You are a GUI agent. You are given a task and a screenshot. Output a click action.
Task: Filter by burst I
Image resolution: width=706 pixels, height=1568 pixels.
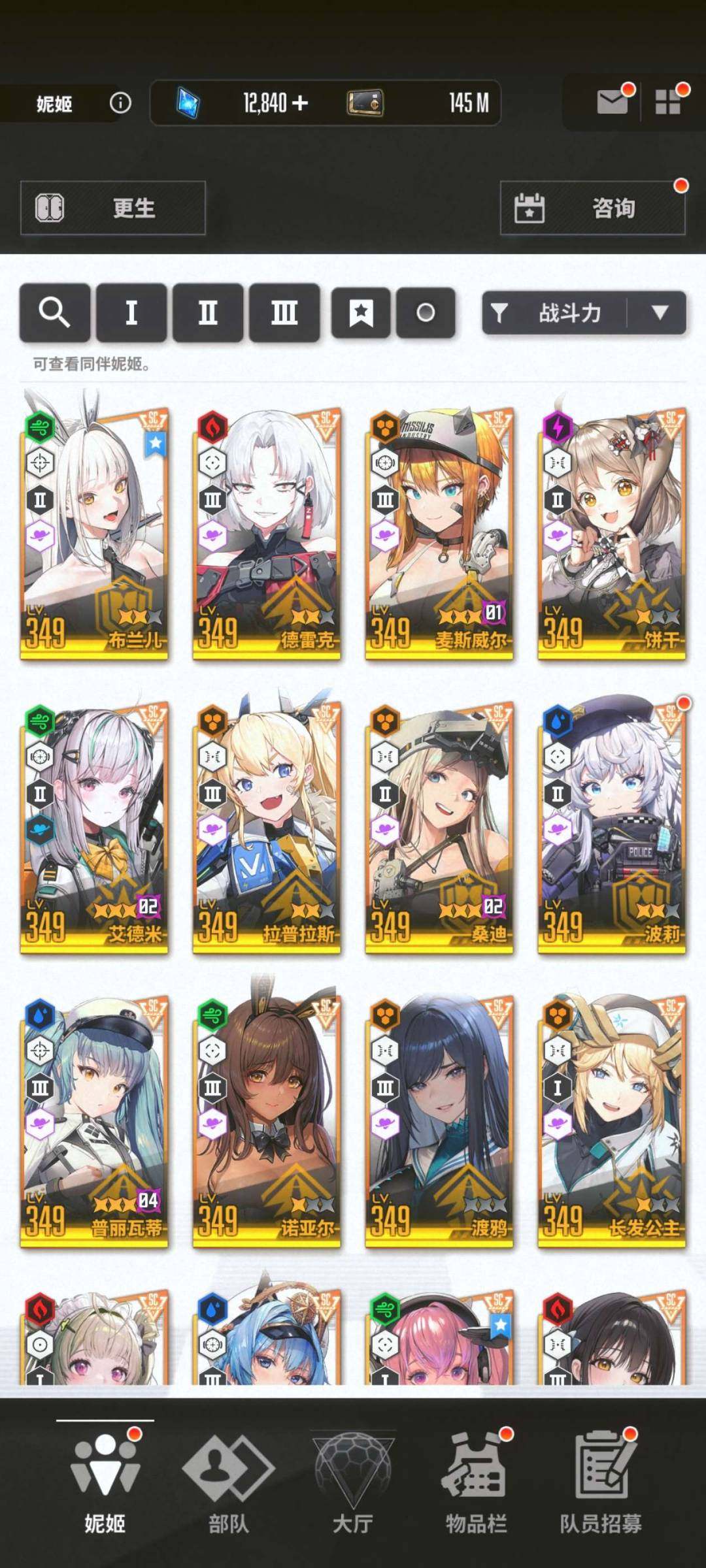coord(131,312)
